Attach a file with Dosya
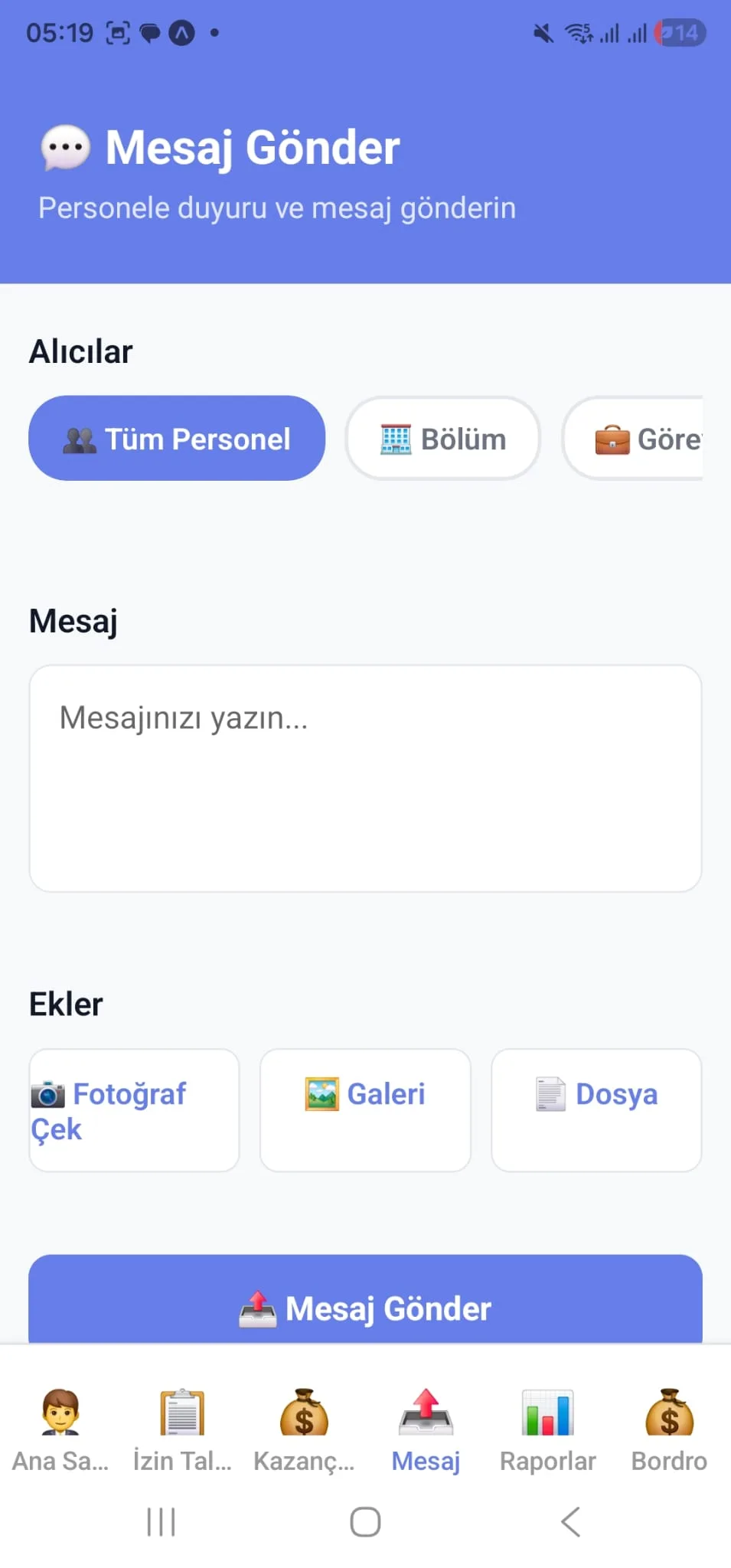The height and width of the screenshot is (1568, 731). click(596, 1109)
